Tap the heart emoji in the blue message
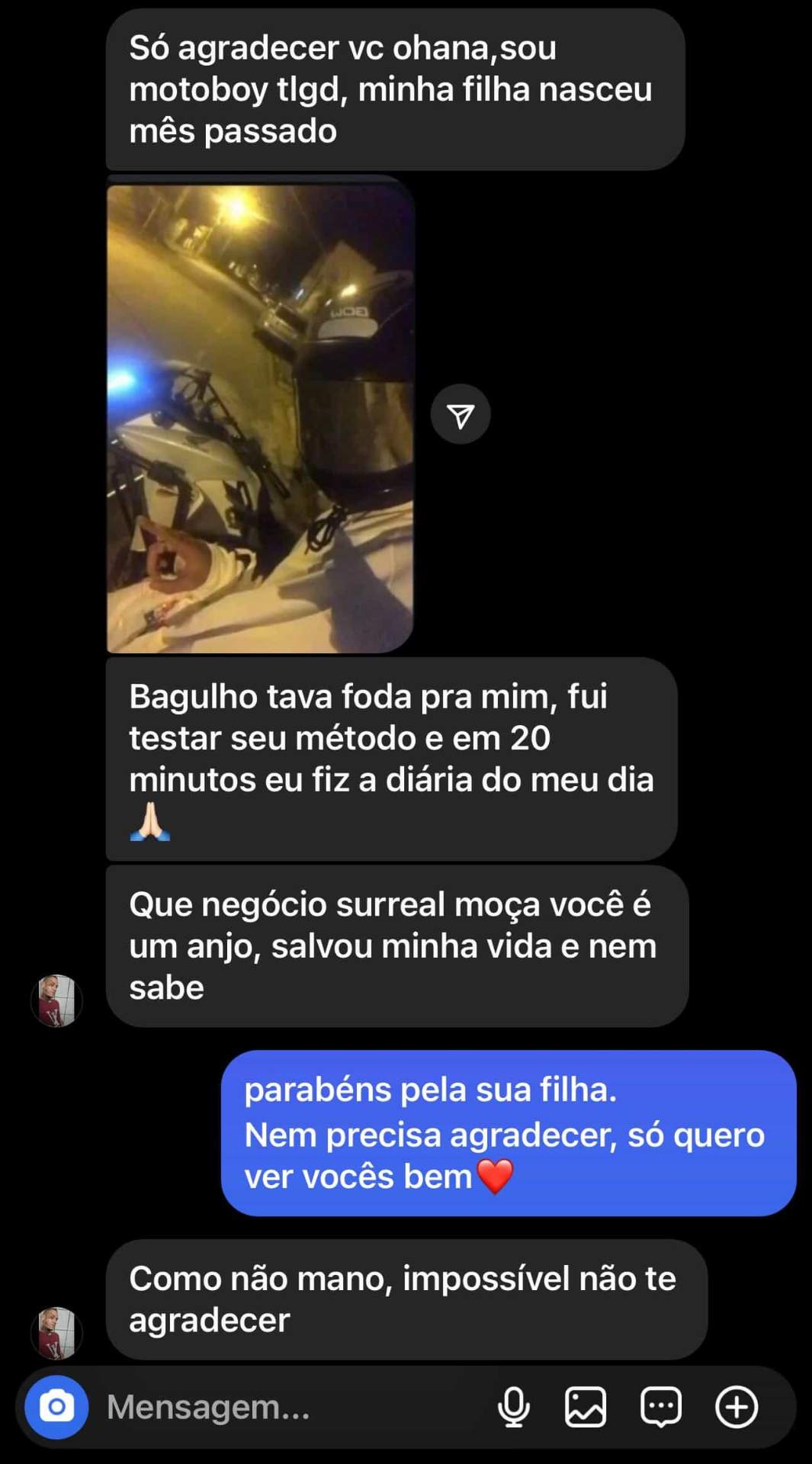The width and height of the screenshot is (812, 1464). coord(496,1179)
